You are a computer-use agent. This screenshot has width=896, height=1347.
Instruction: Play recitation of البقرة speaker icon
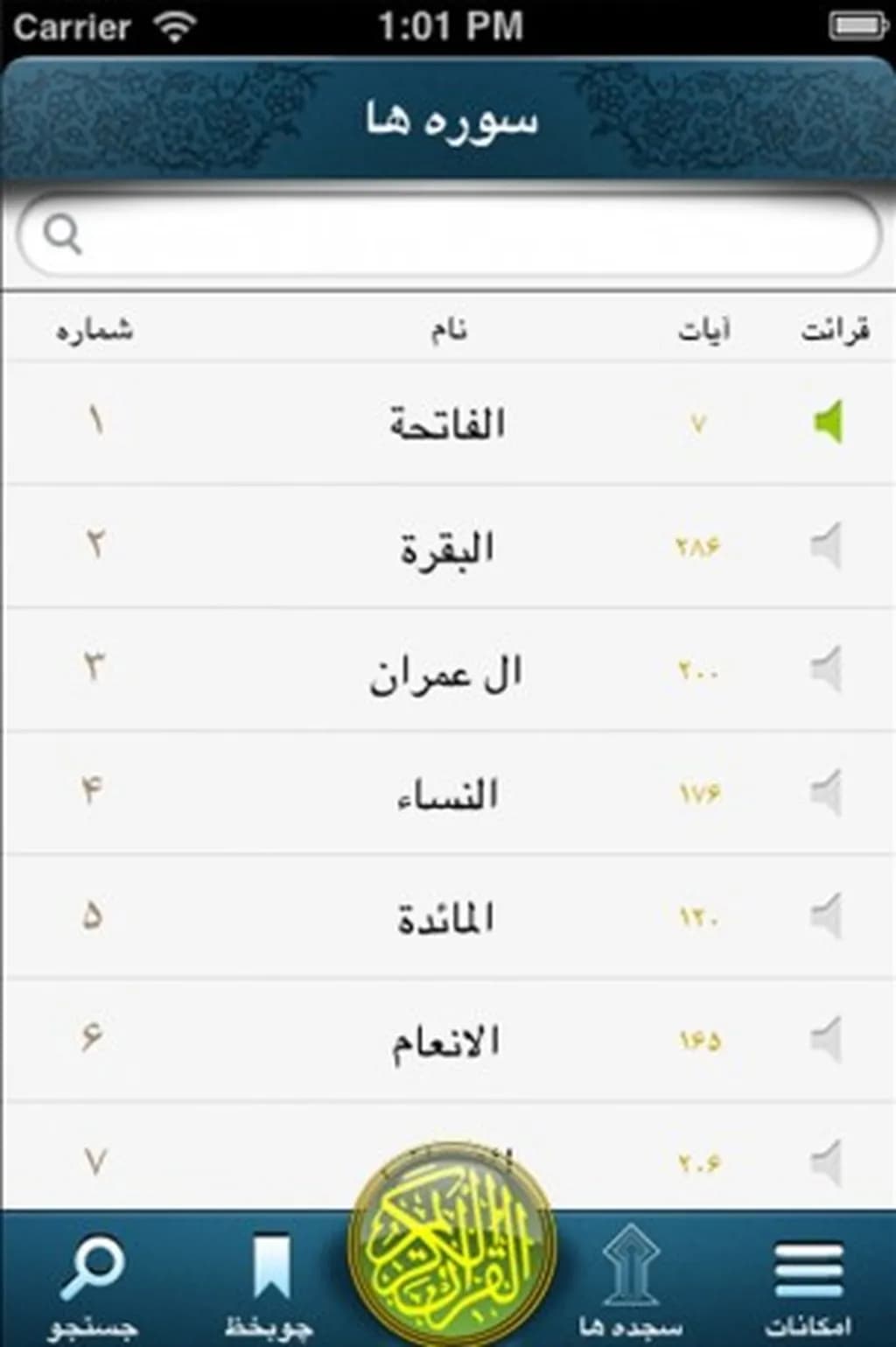tap(827, 547)
